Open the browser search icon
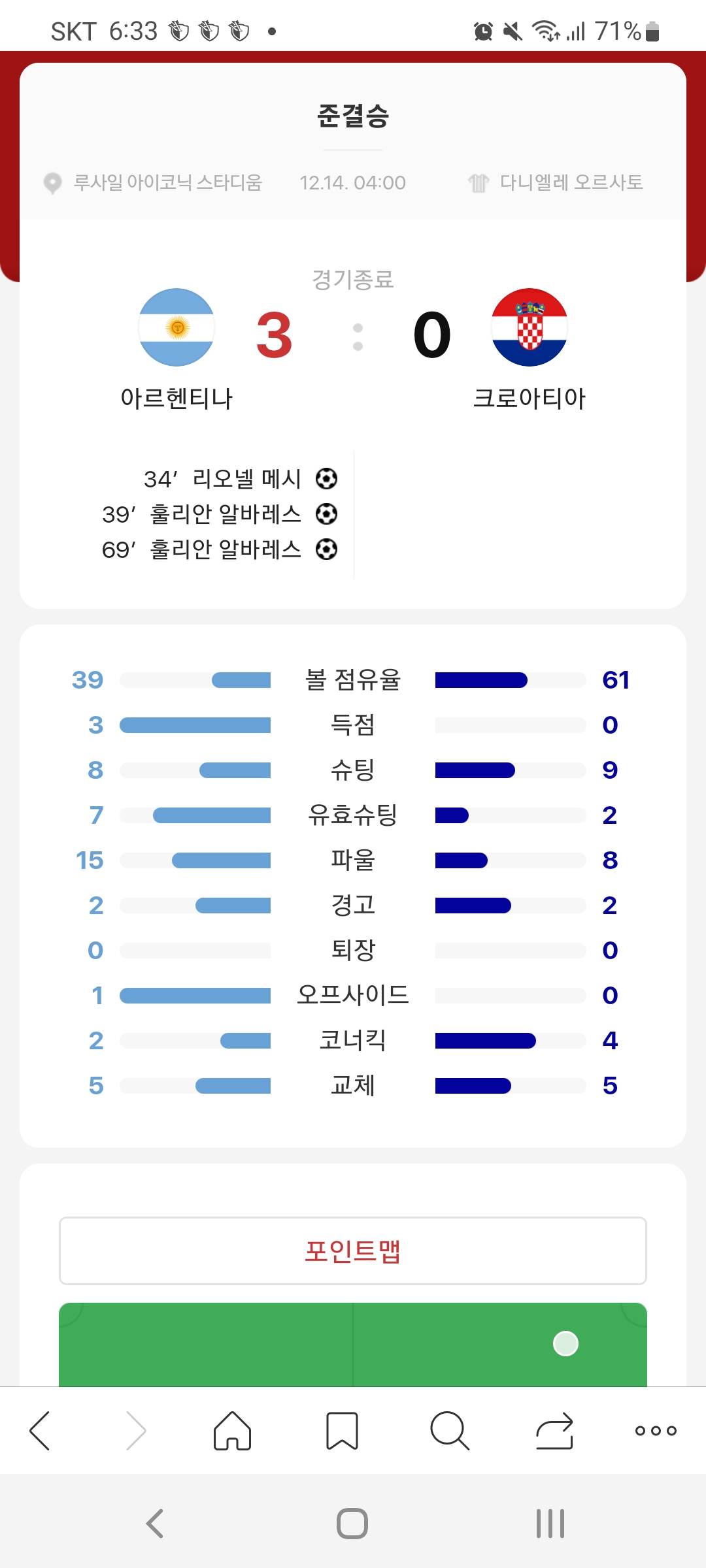The image size is (706, 1568). 450,1431
